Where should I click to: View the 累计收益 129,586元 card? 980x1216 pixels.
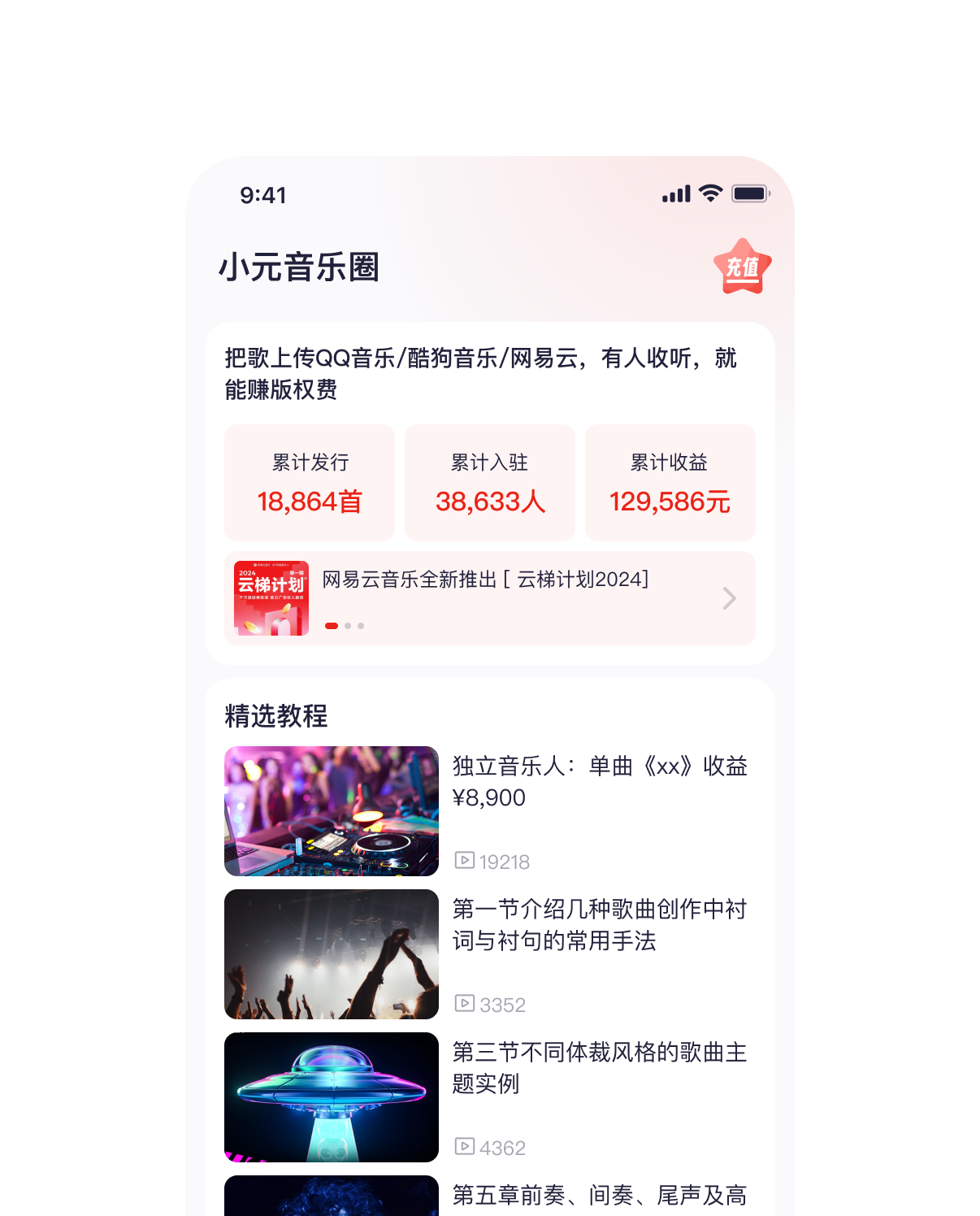click(670, 483)
